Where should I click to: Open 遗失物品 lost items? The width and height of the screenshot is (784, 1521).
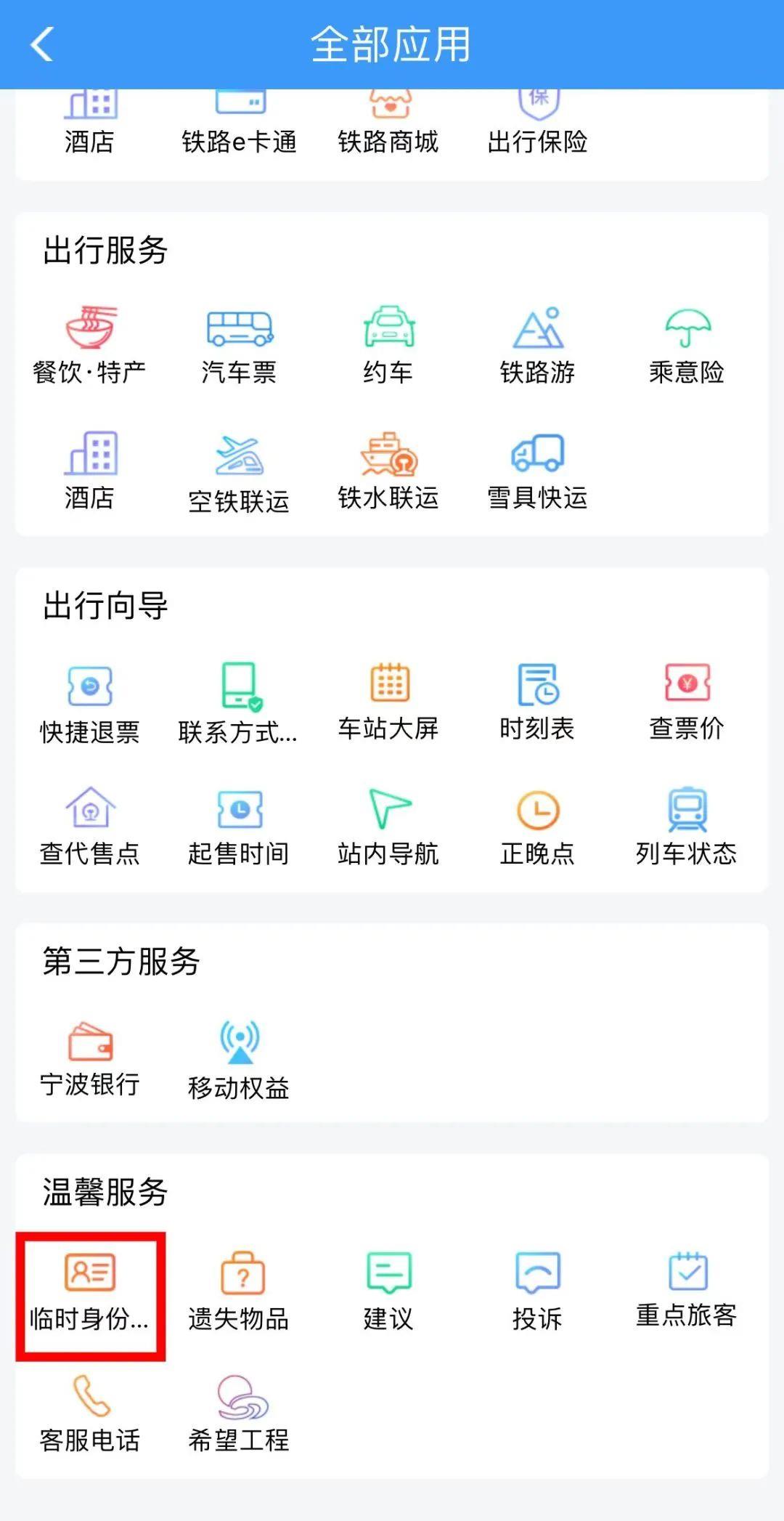(239, 1292)
